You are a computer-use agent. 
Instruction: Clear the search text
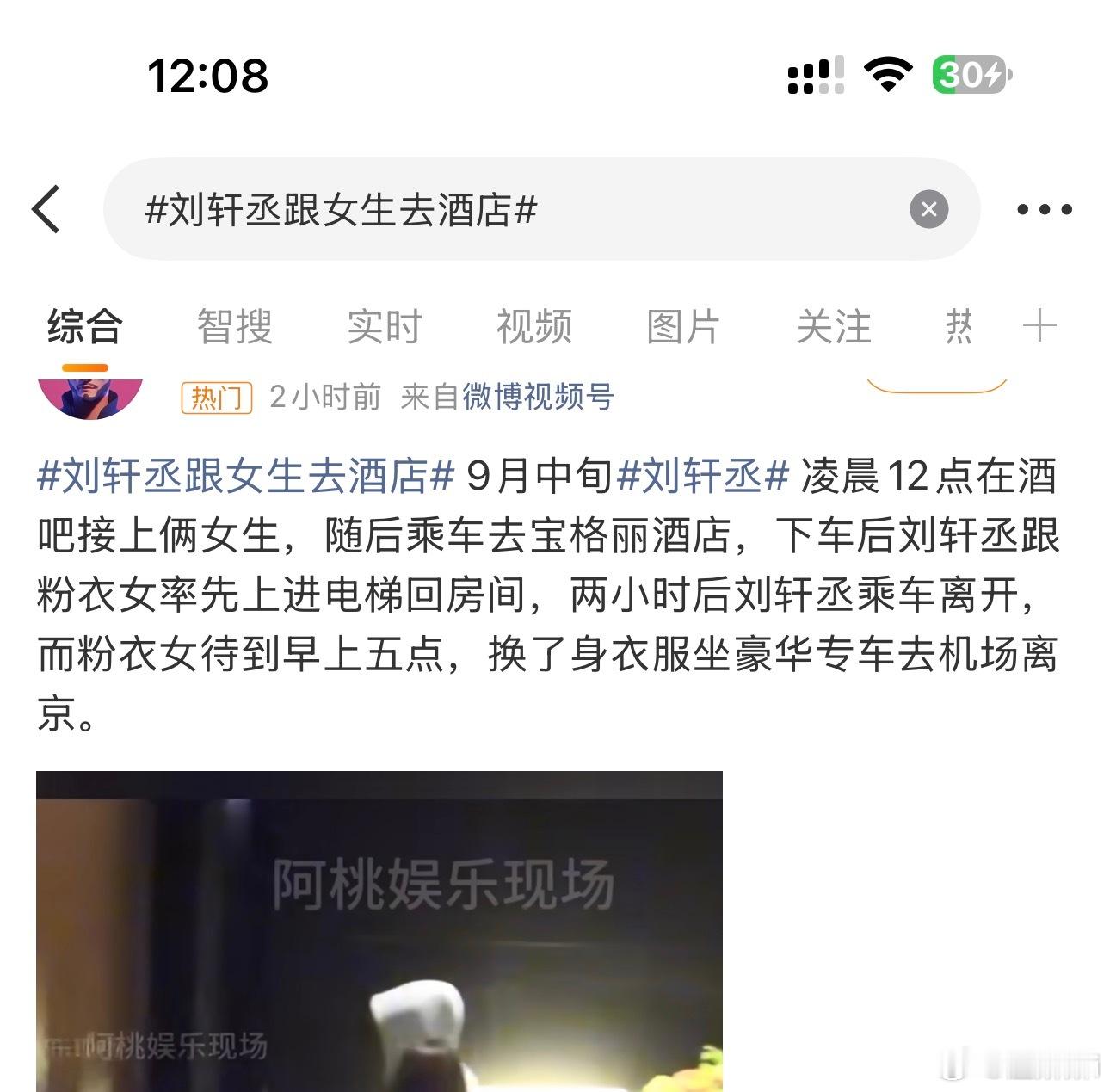click(928, 209)
